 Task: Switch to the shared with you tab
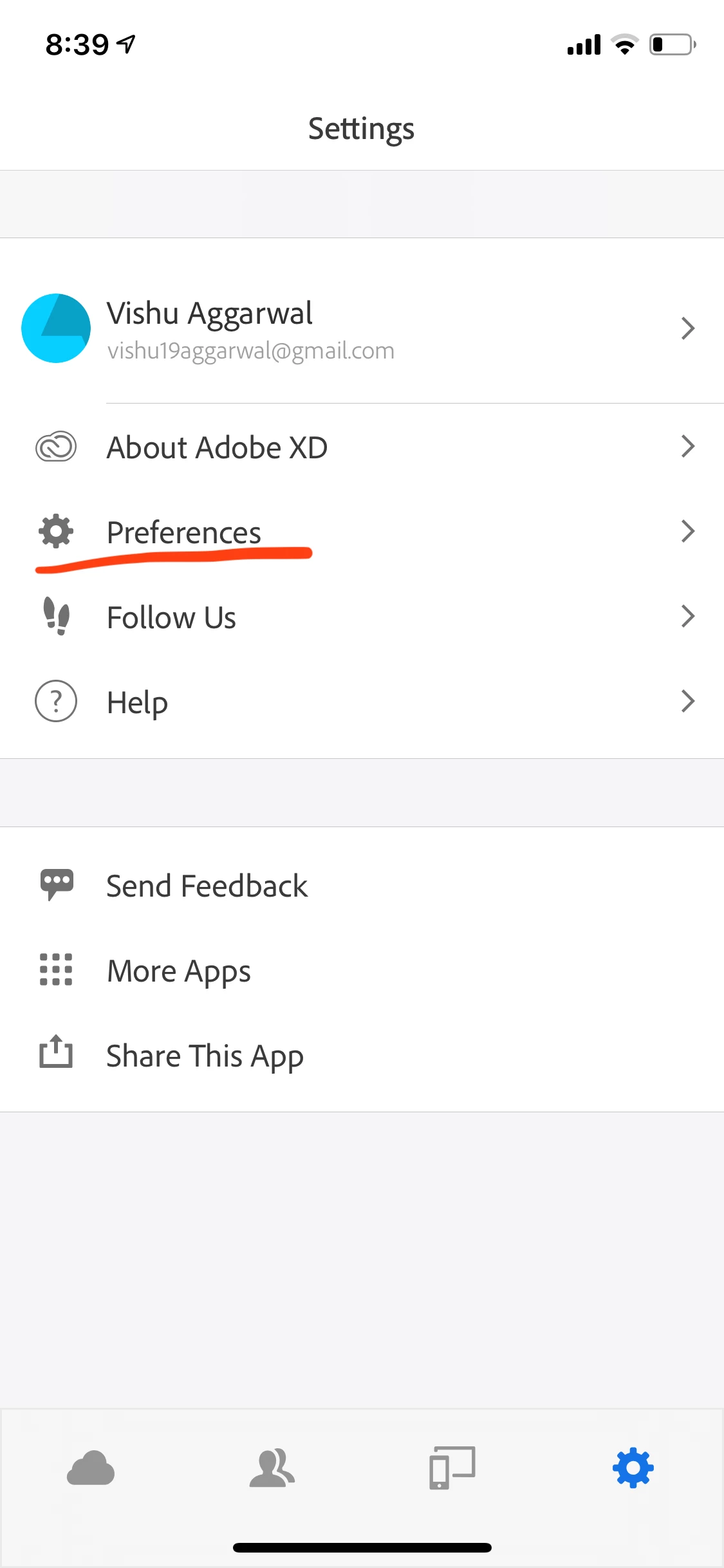click(272, 1468)
